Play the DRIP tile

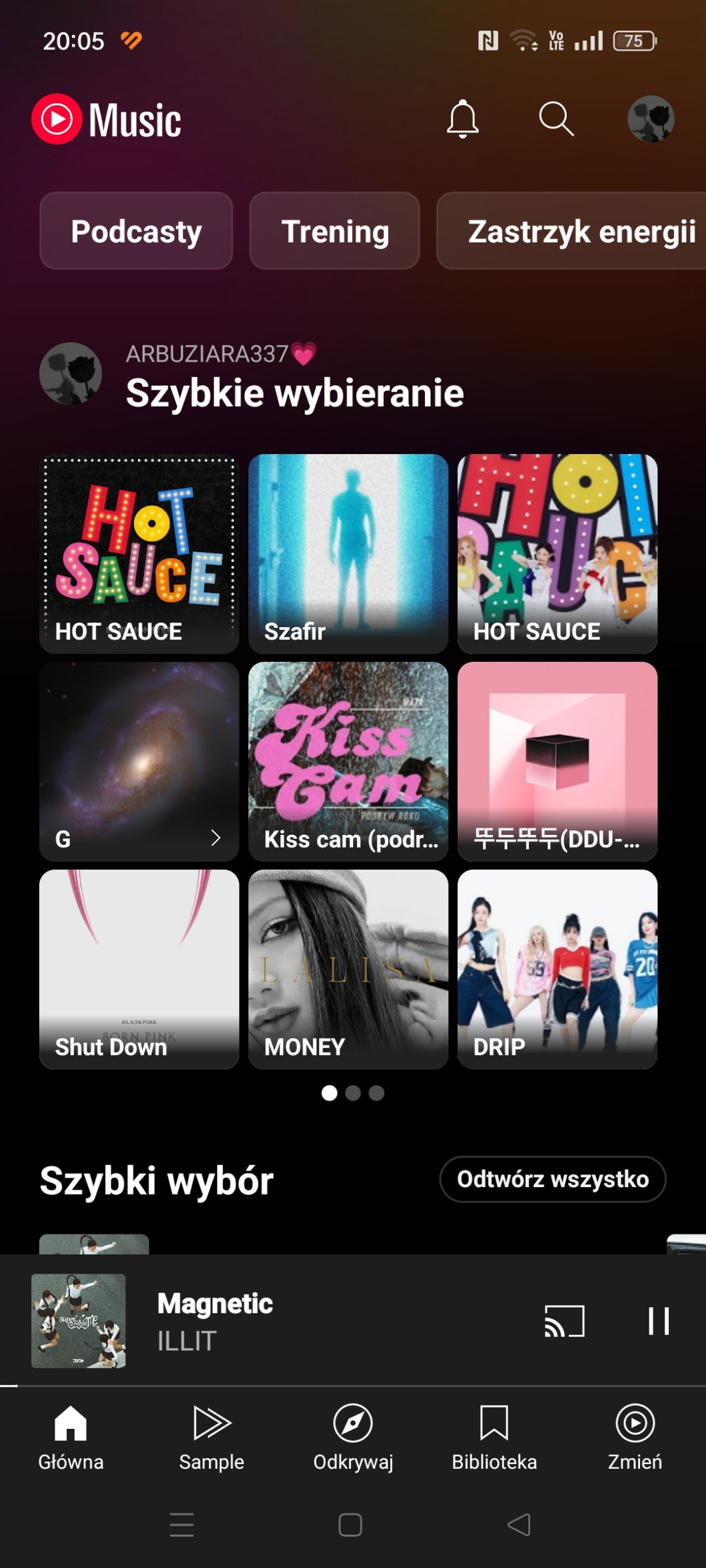[x=557, y=969]
